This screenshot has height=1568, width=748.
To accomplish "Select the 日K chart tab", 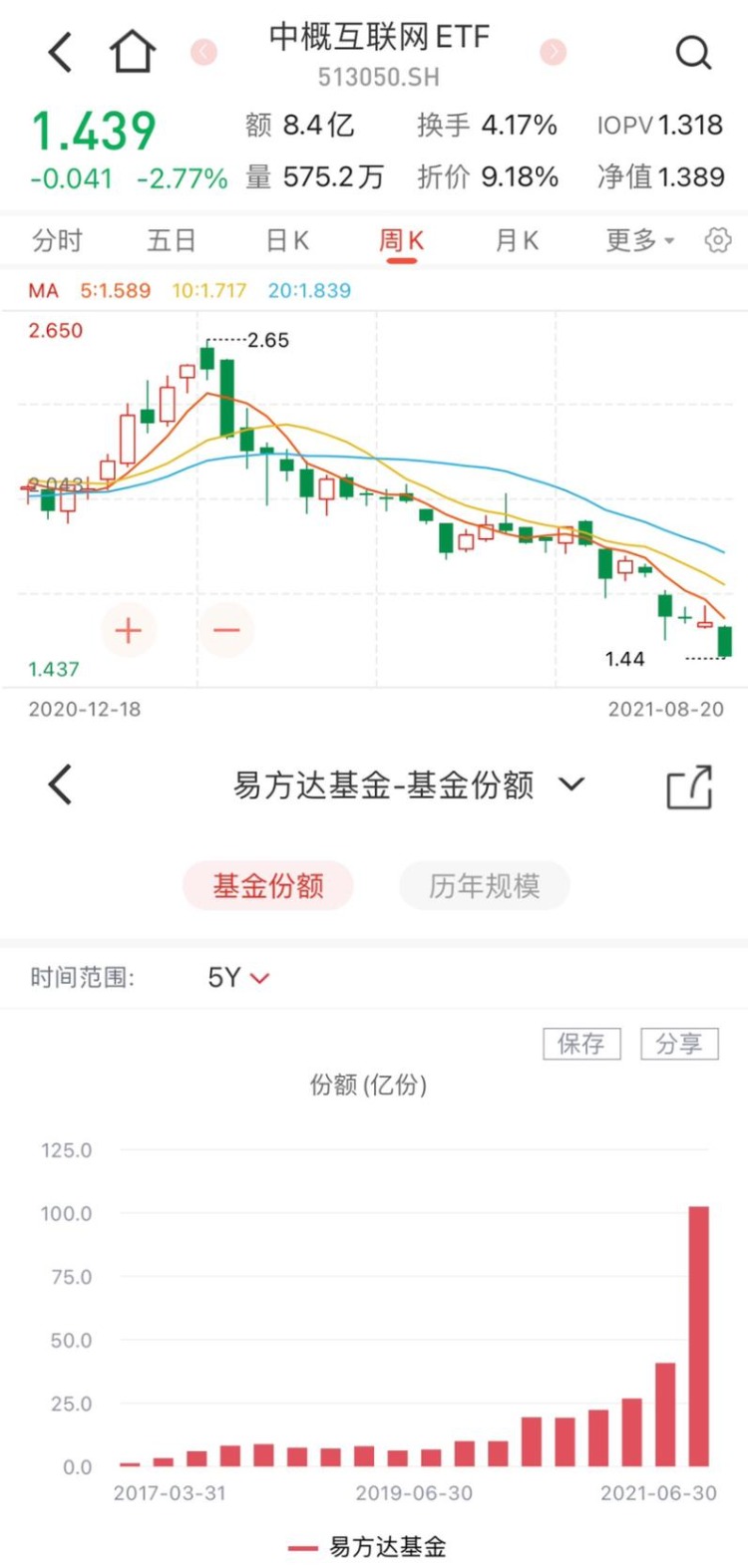I will [288, 240].
